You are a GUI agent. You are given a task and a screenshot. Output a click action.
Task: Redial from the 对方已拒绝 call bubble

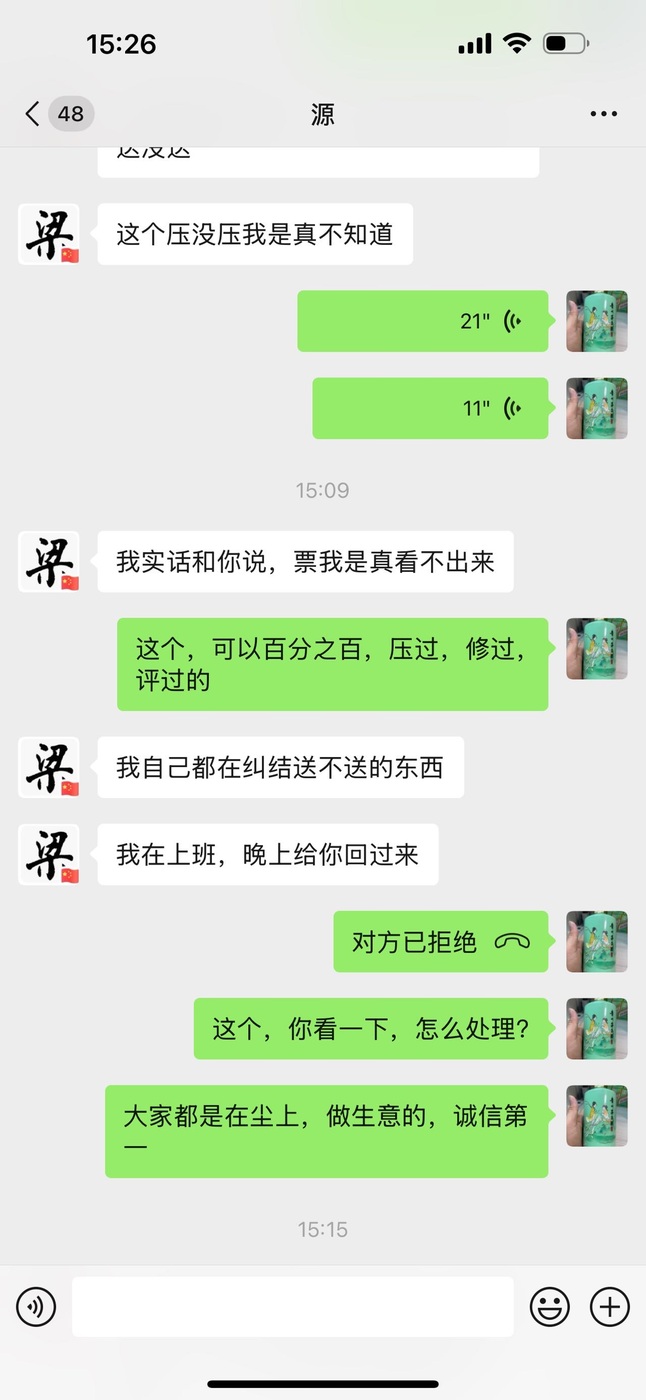(x=440, y=942)
